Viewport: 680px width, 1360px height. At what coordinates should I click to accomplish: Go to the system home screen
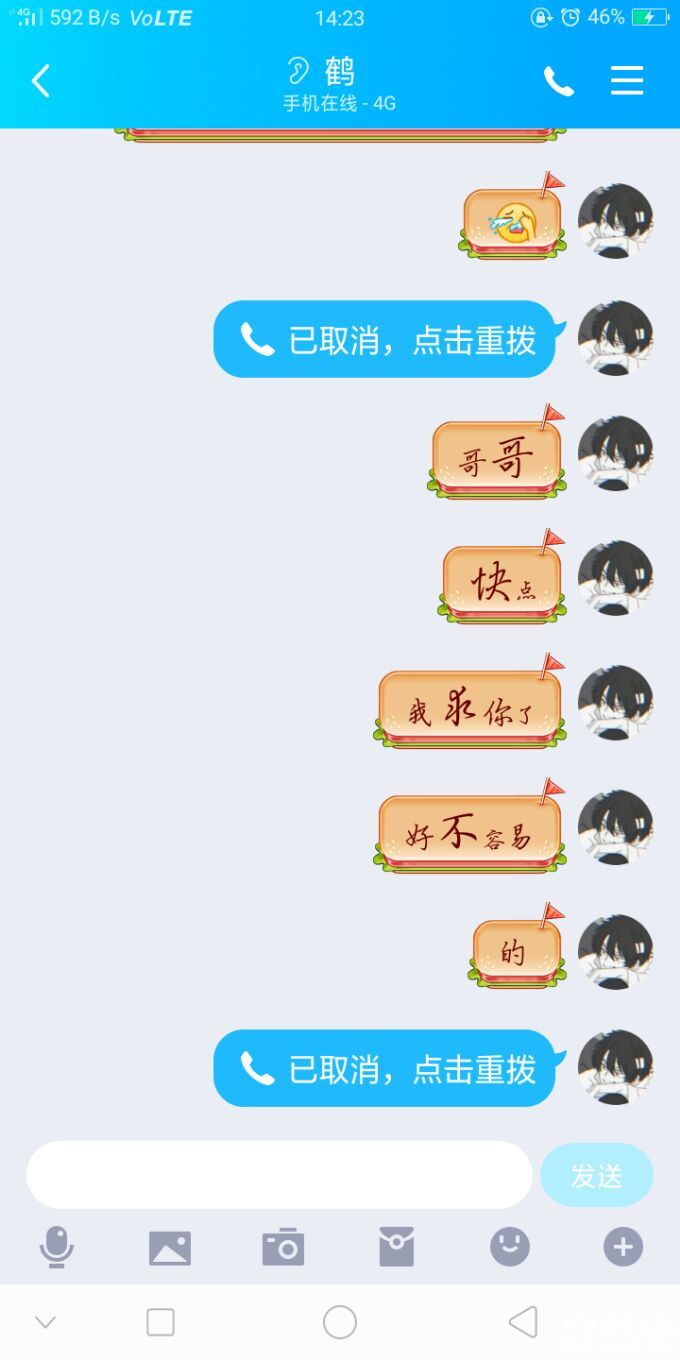point(340,1322)
